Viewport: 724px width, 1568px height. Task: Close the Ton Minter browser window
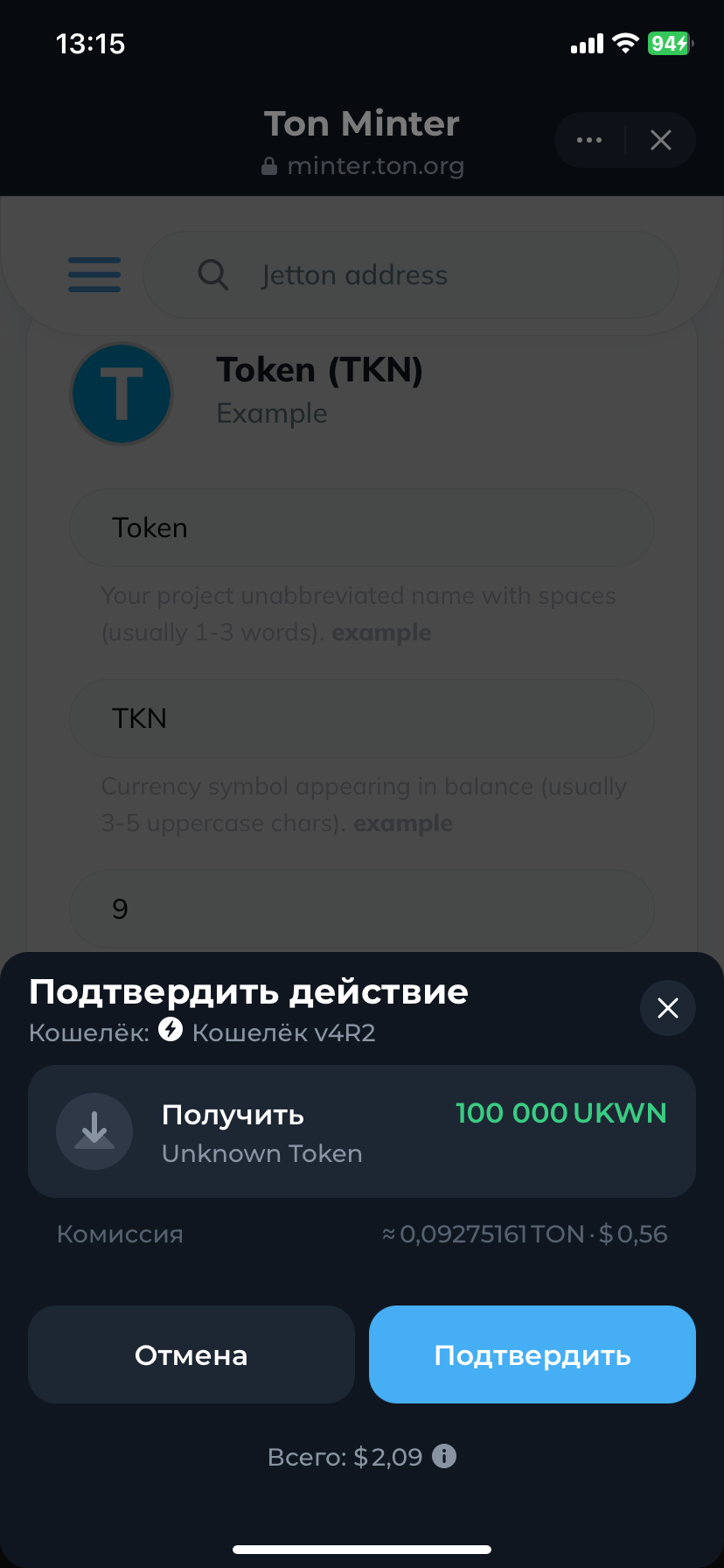(661, 140)
